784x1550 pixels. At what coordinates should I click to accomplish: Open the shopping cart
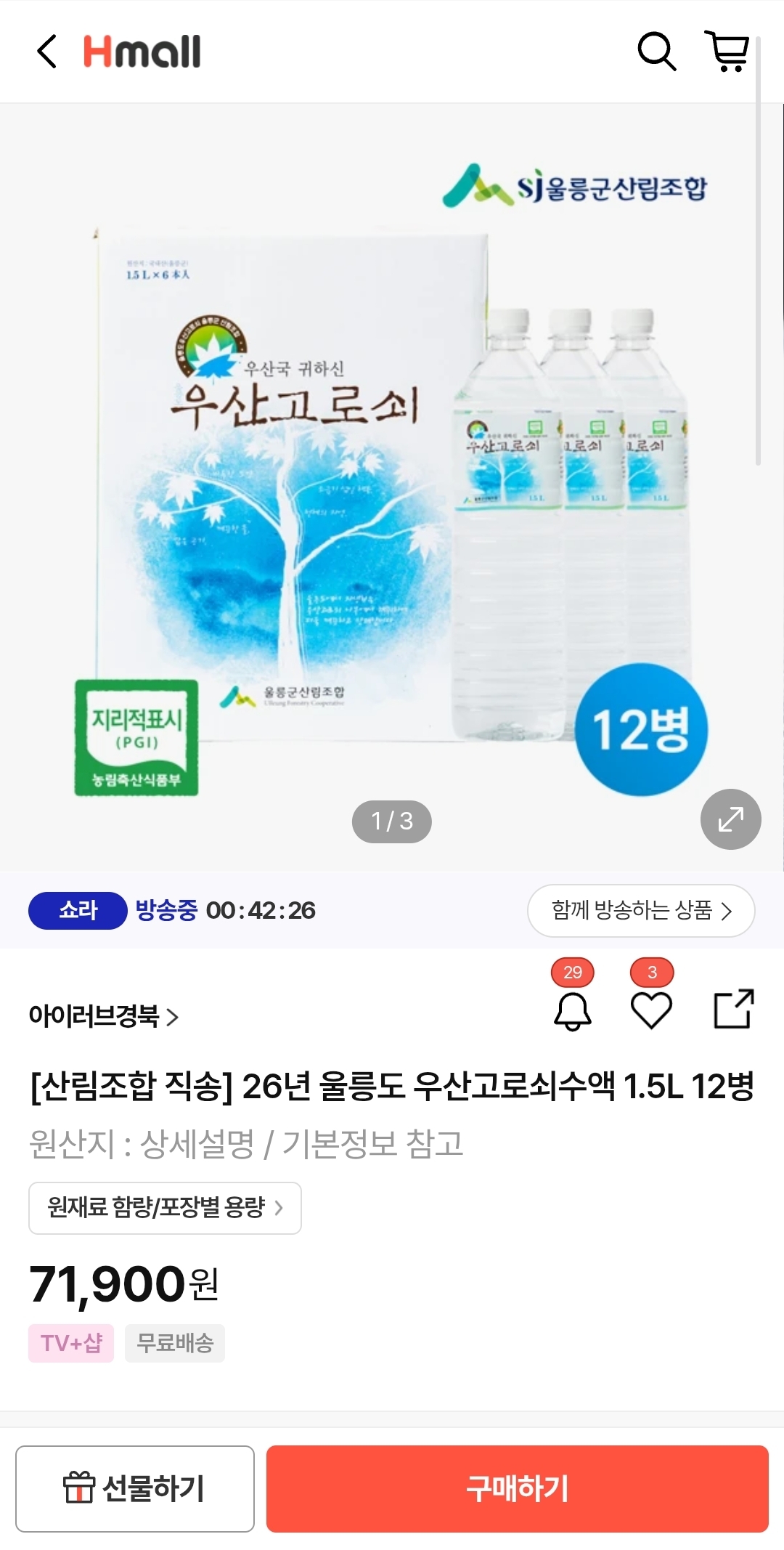728,52
